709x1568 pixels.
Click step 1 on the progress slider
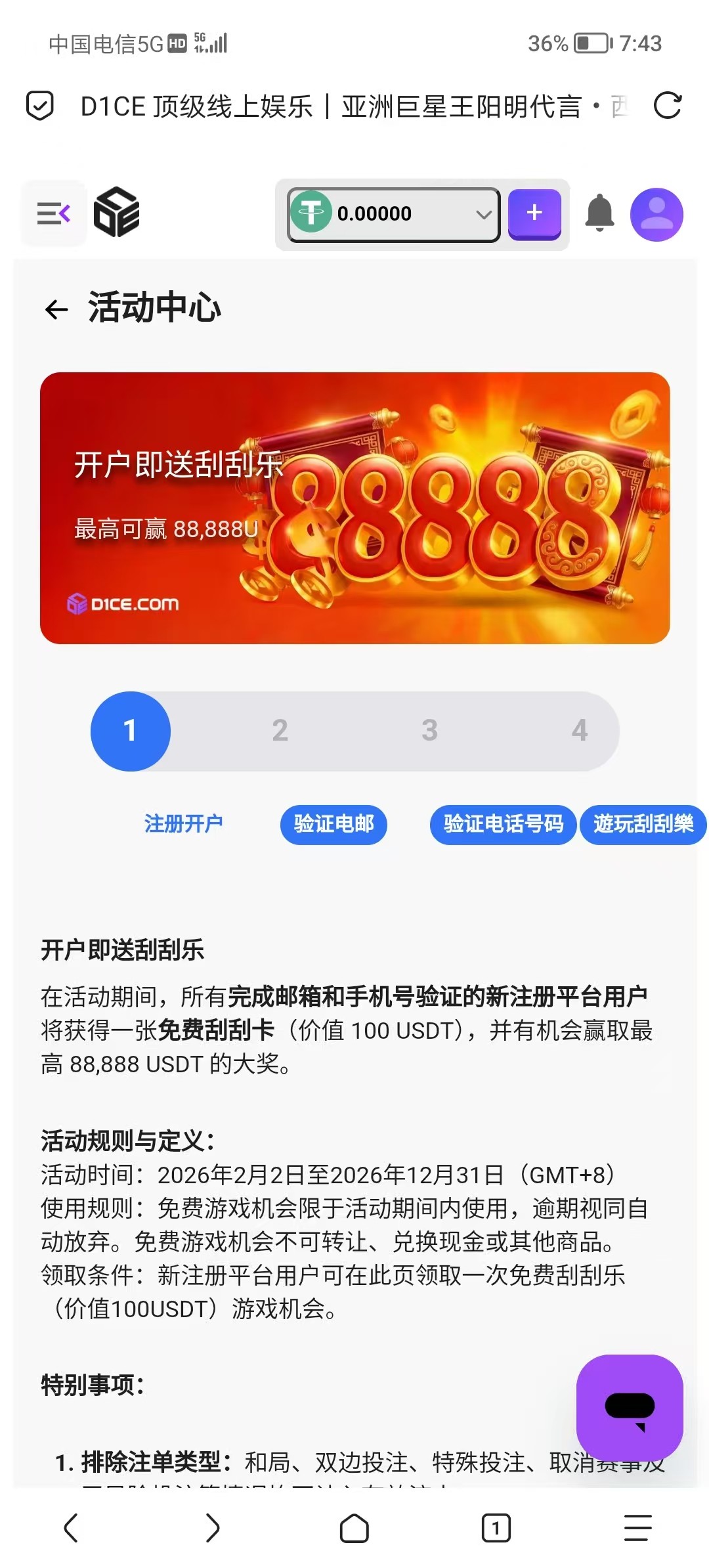pos(131,731)
